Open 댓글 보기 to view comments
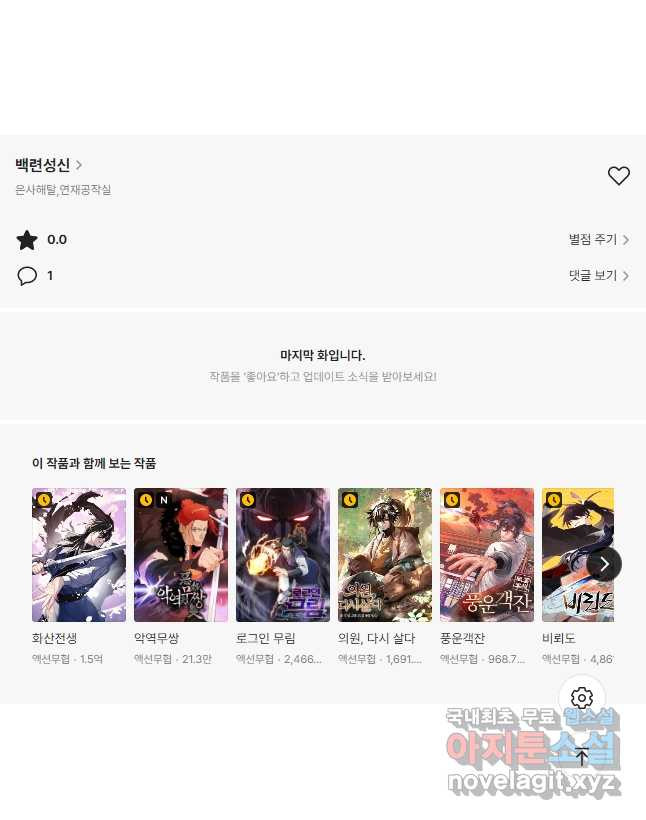Viewport: 646px width, 820px height. (598, 275)
